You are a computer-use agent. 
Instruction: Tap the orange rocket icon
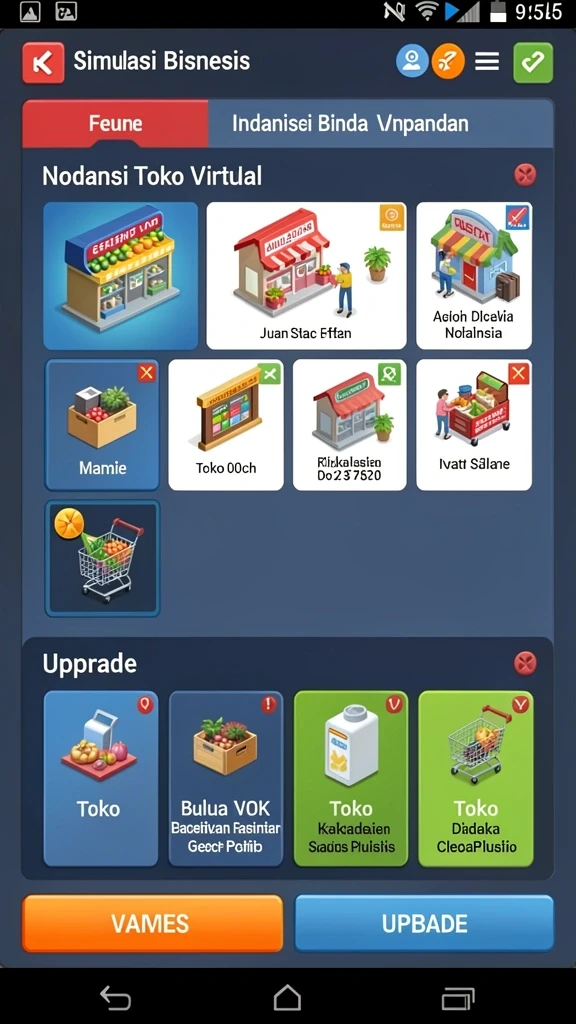point(448,61)
